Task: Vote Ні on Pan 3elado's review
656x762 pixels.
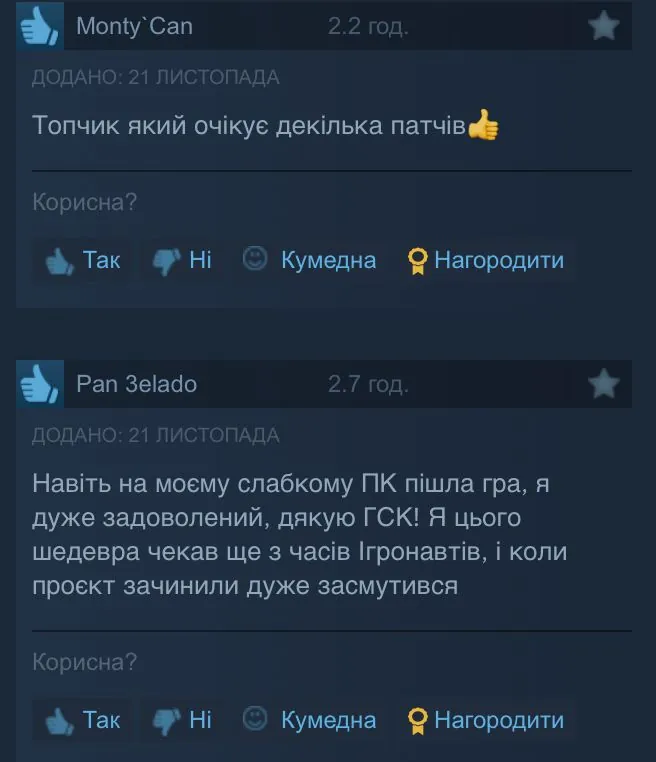Action: [x=182, y=720]
